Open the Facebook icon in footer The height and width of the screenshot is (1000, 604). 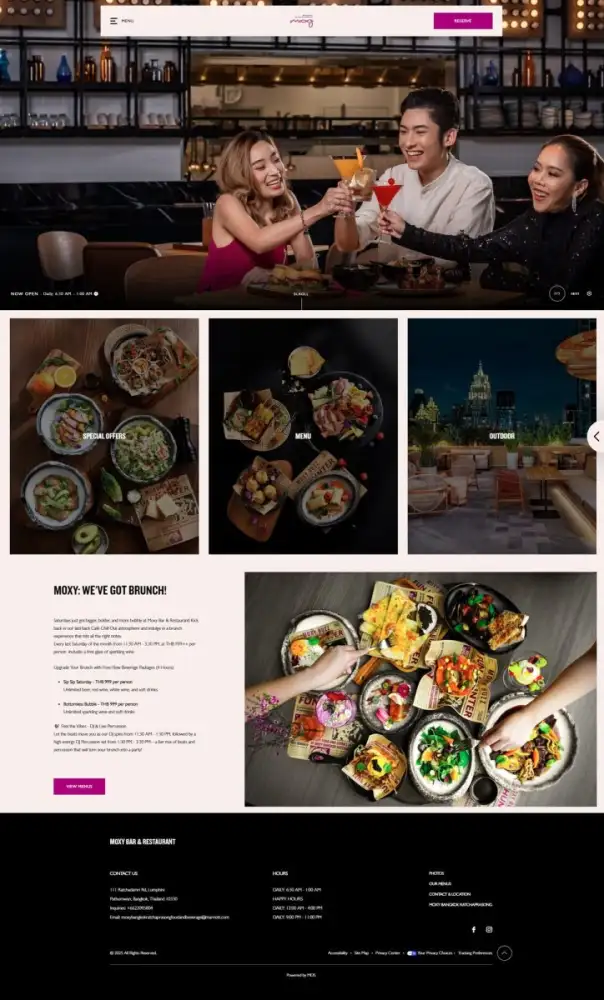click(x=474, y=929)
